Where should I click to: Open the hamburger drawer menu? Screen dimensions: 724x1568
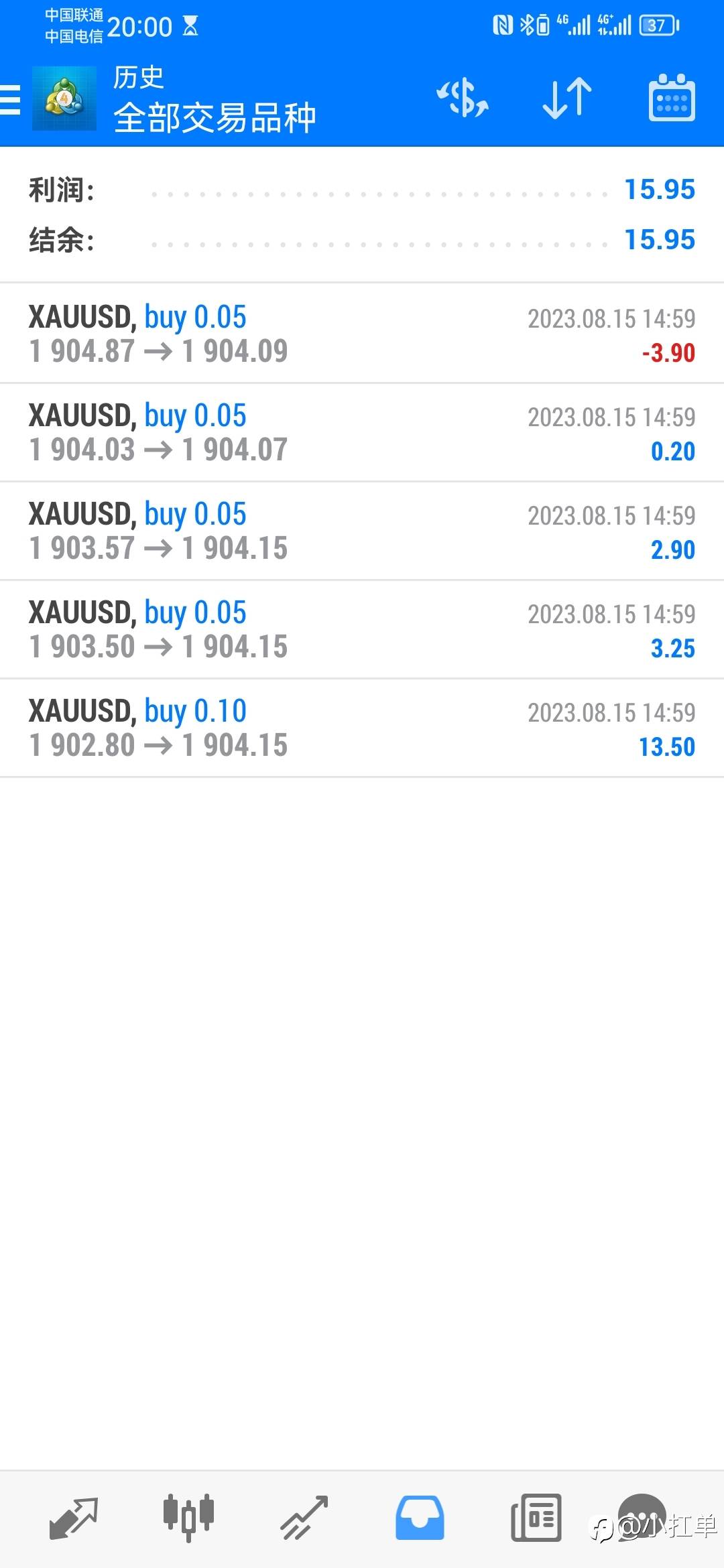(x=10, y=100)
